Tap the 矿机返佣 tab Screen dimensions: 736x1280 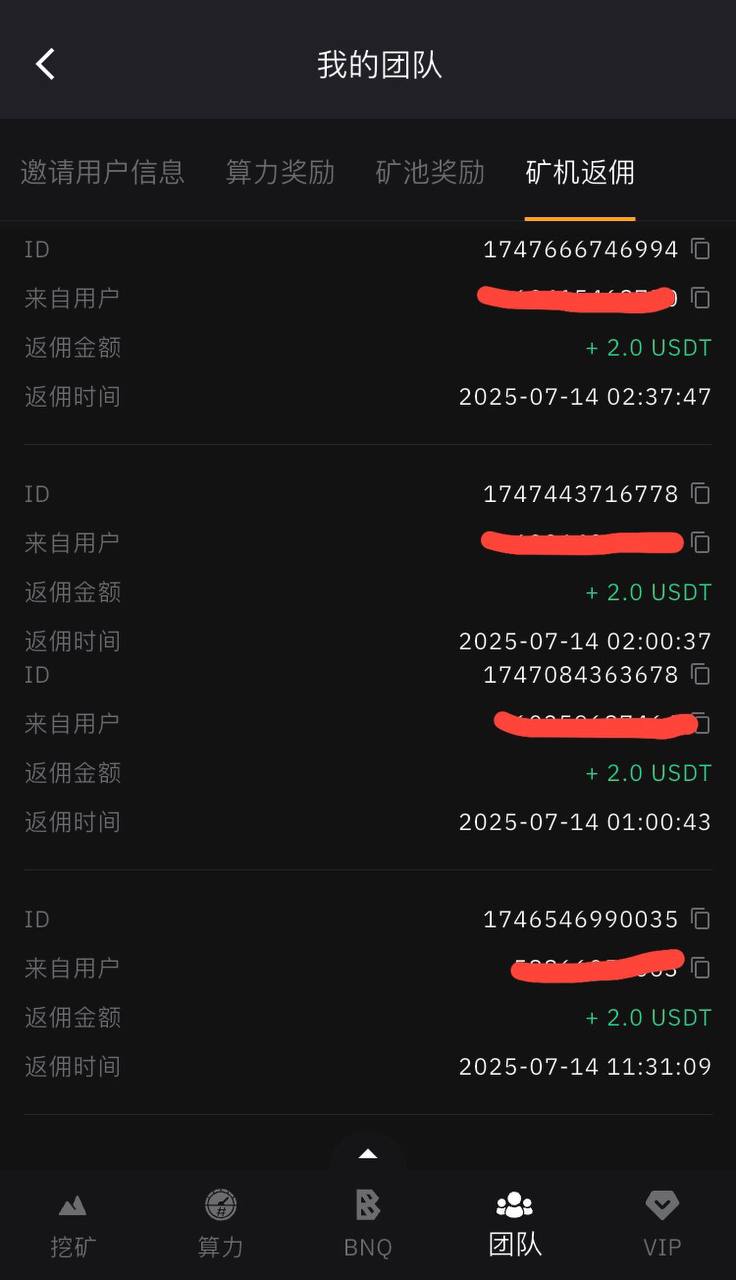[x=580, y=172]
